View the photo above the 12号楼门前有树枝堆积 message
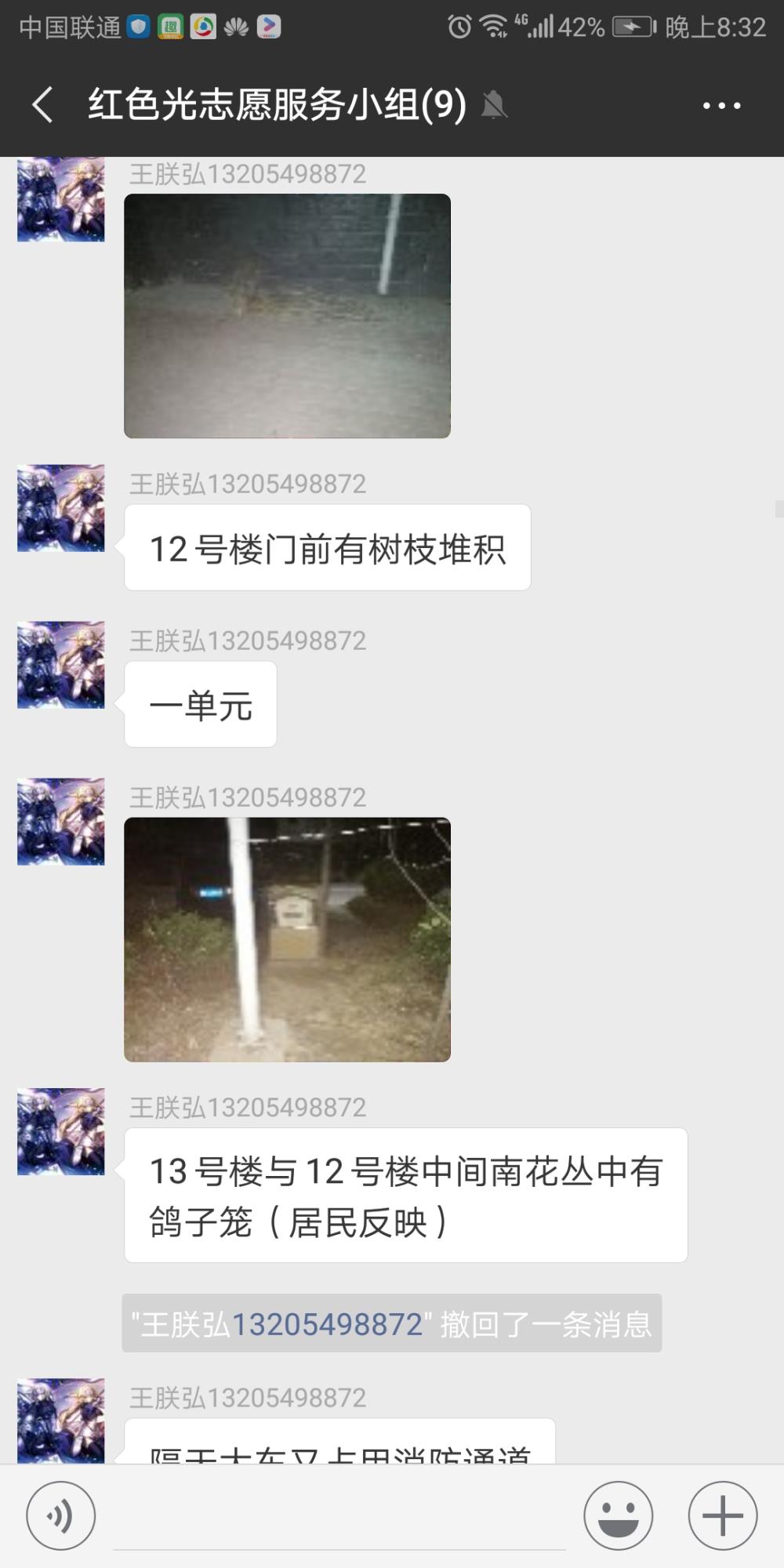Viewport: 784px width, 1568px height. [287, 316]
